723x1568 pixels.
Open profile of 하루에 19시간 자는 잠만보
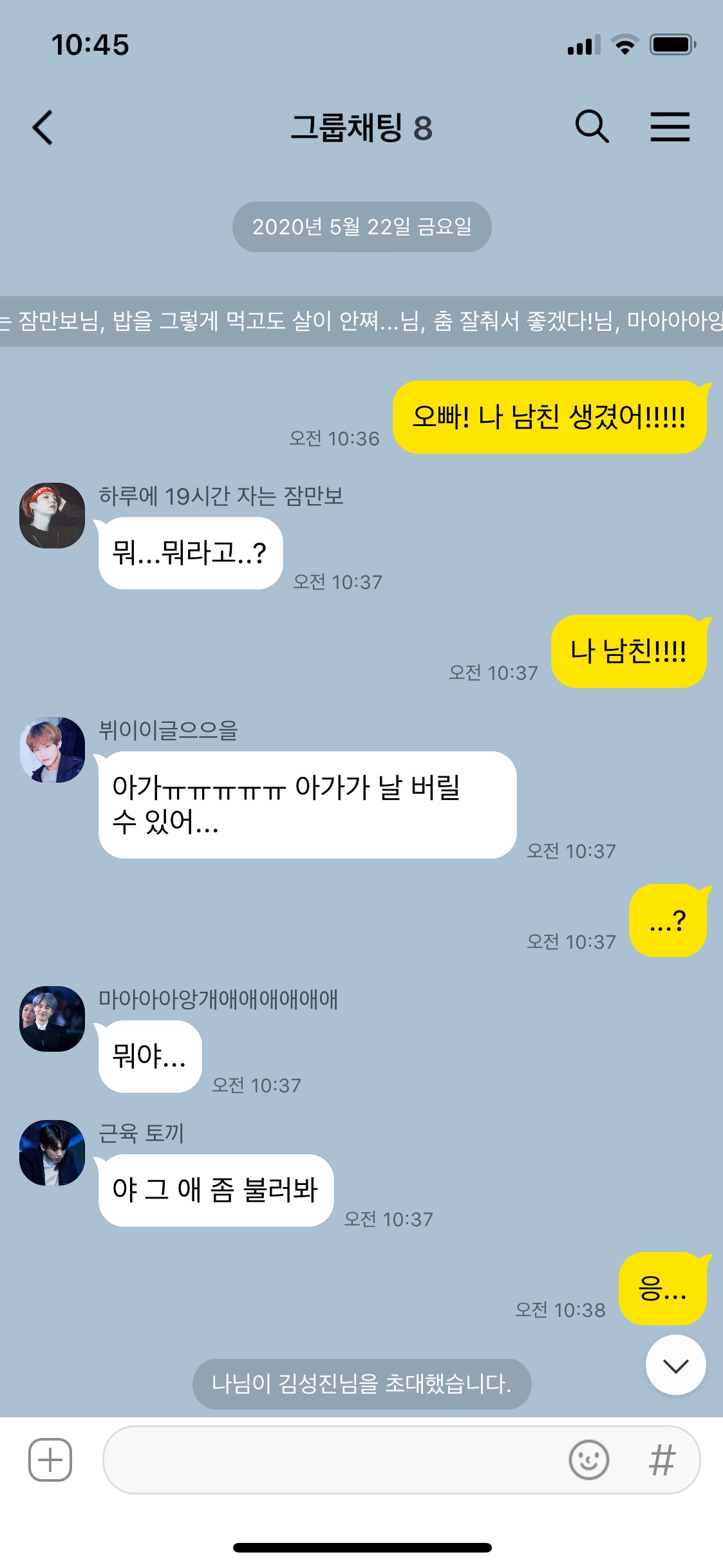point(52,516)
